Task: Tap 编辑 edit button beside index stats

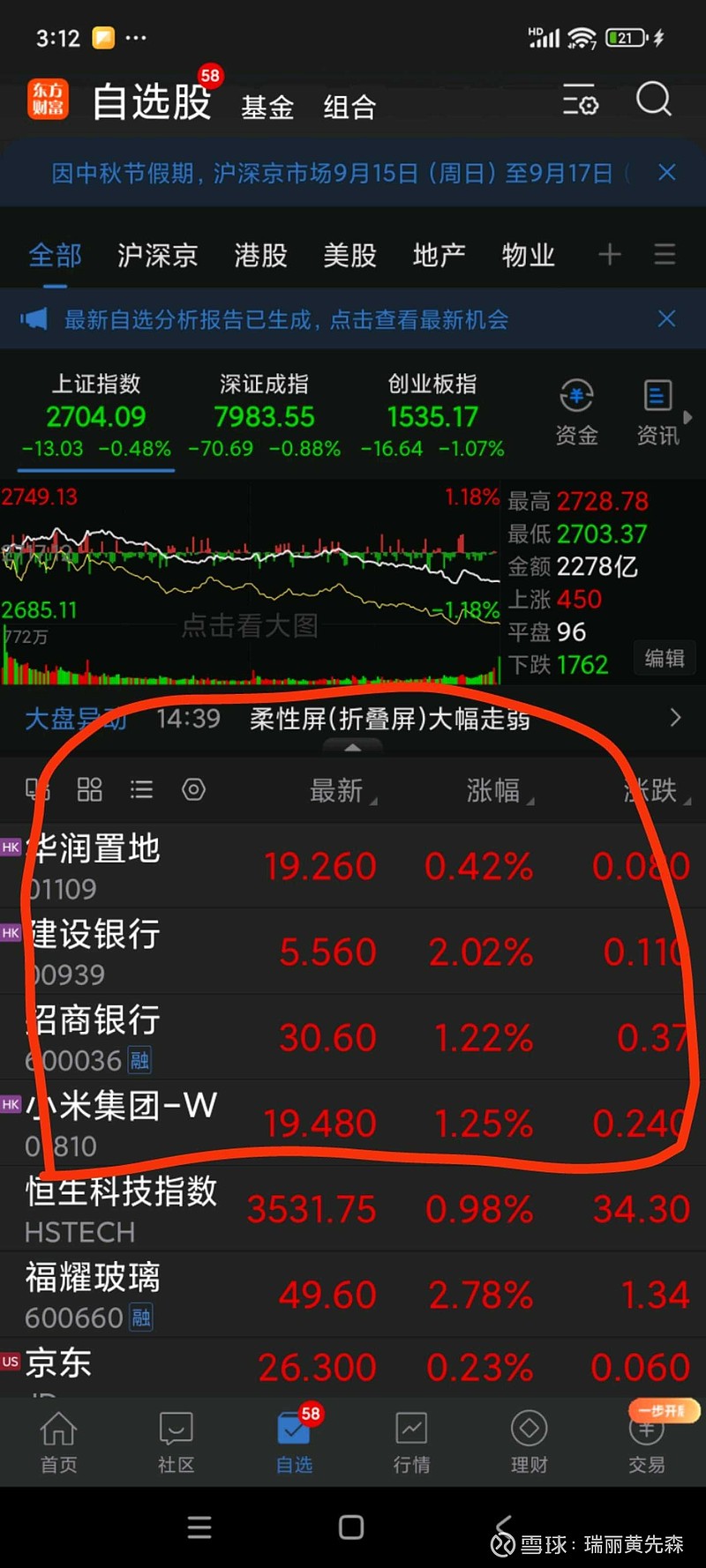Action: tap(665, 658)
